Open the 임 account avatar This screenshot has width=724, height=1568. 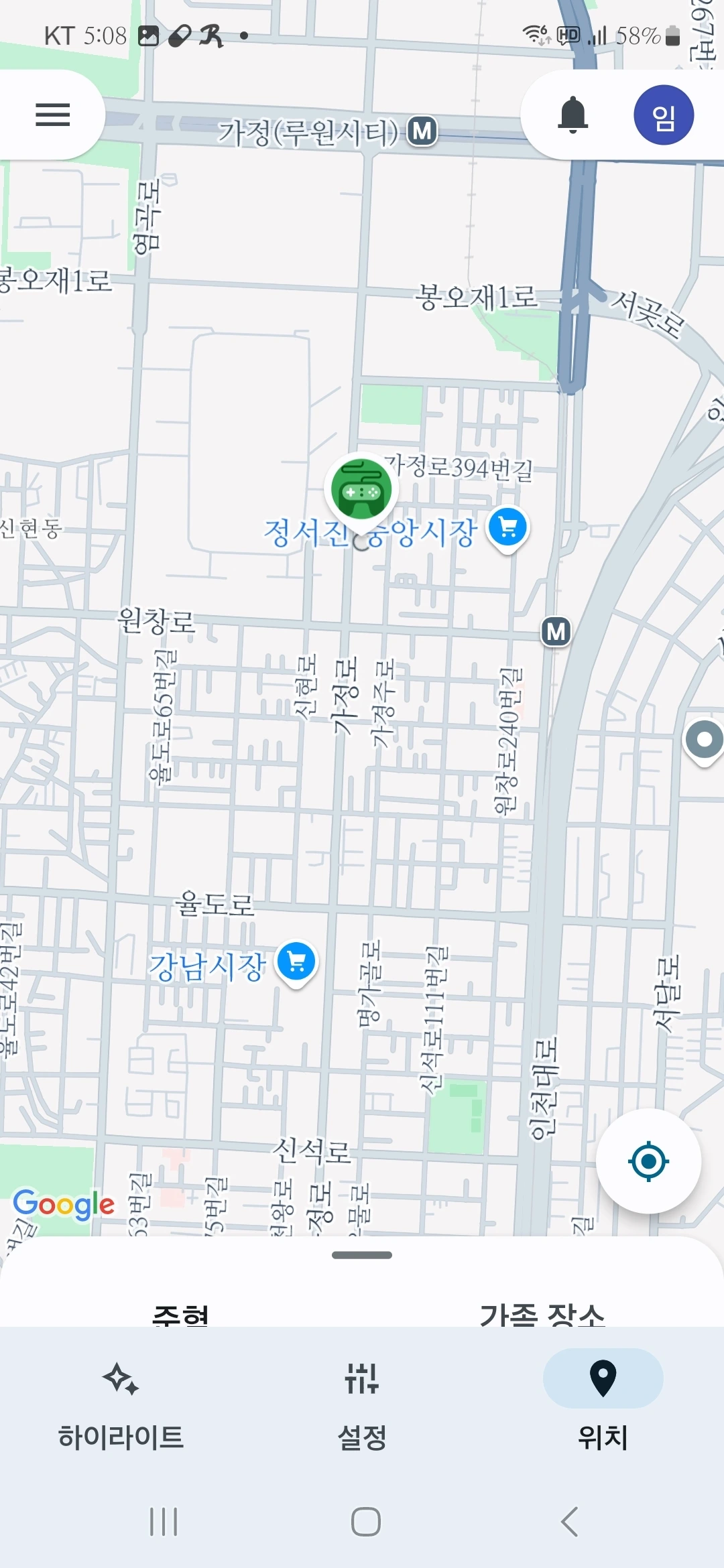coord(663,115)
